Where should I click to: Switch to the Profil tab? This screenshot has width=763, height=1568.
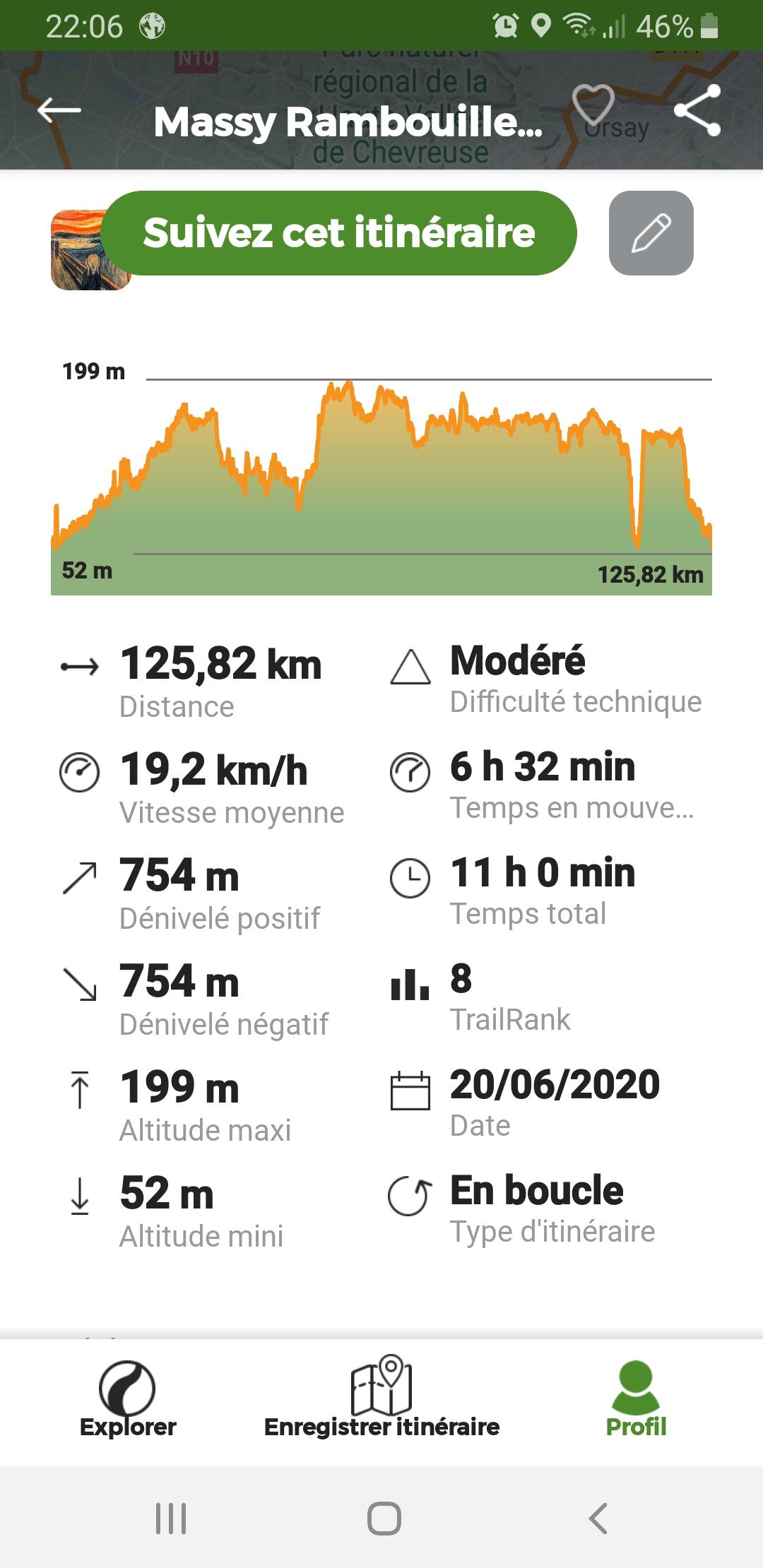(x=636, y=1399)
